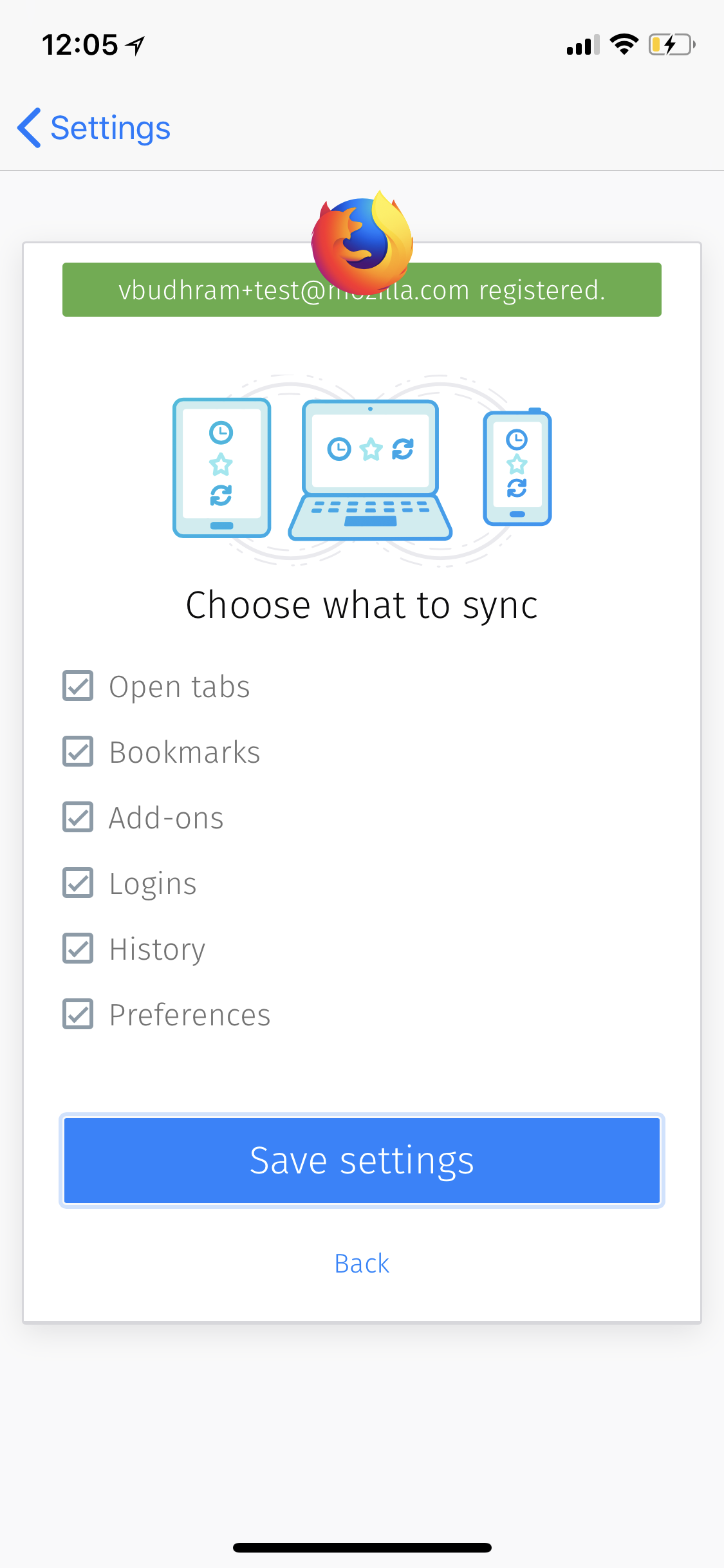Deselect Logins from sync
Screen dimensions: 724x1568
[x=78, y=882]
